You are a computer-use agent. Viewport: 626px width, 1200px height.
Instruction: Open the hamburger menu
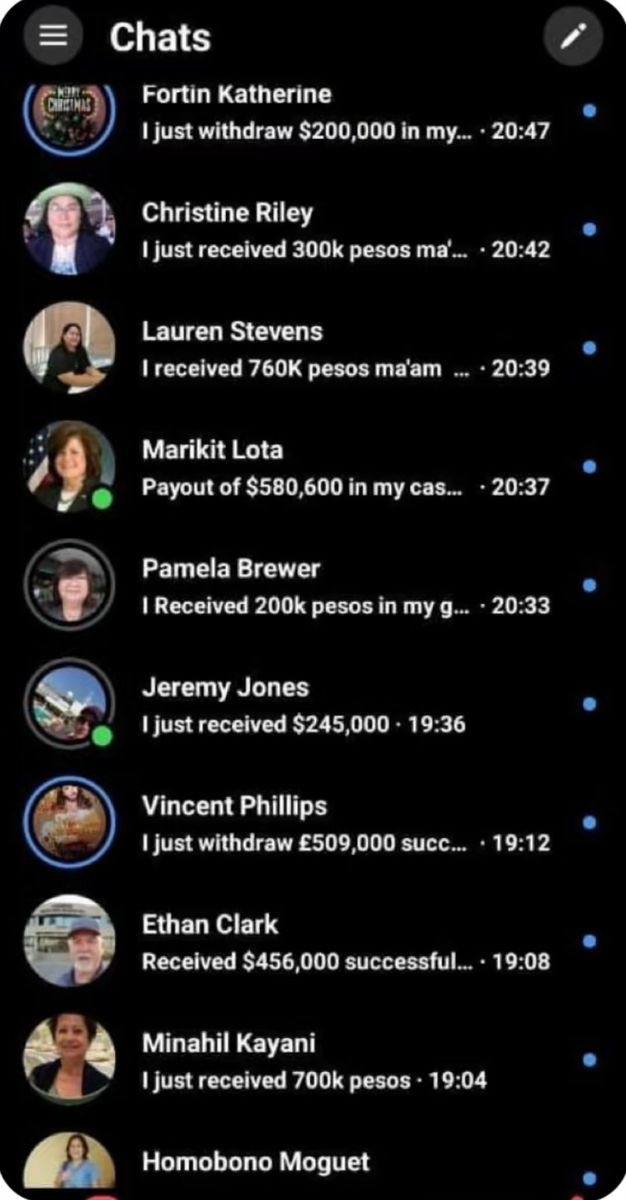53,36
